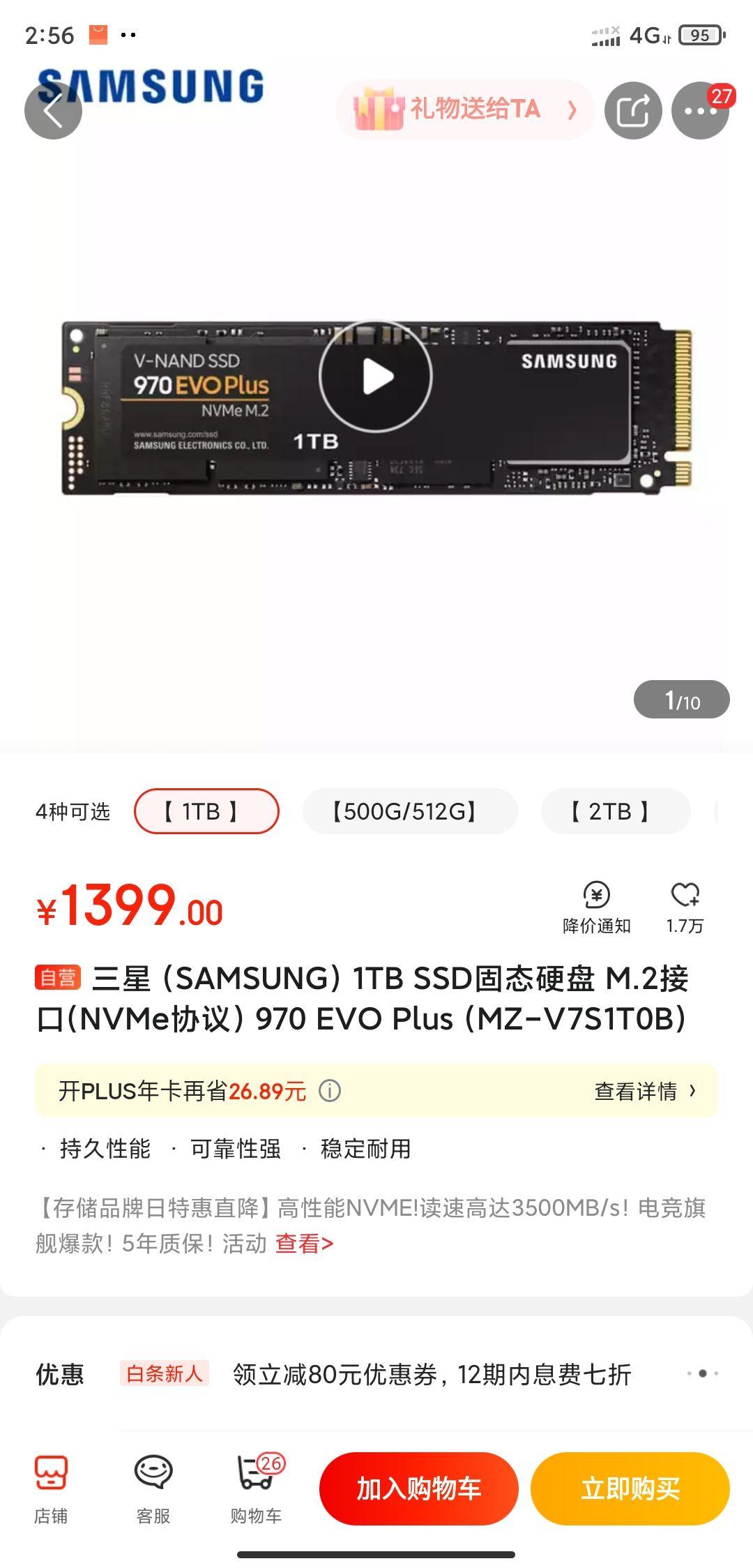Screen dimensions: 753x1568
Task: Open the three-dot overflow menu
Action: point(699,110)
